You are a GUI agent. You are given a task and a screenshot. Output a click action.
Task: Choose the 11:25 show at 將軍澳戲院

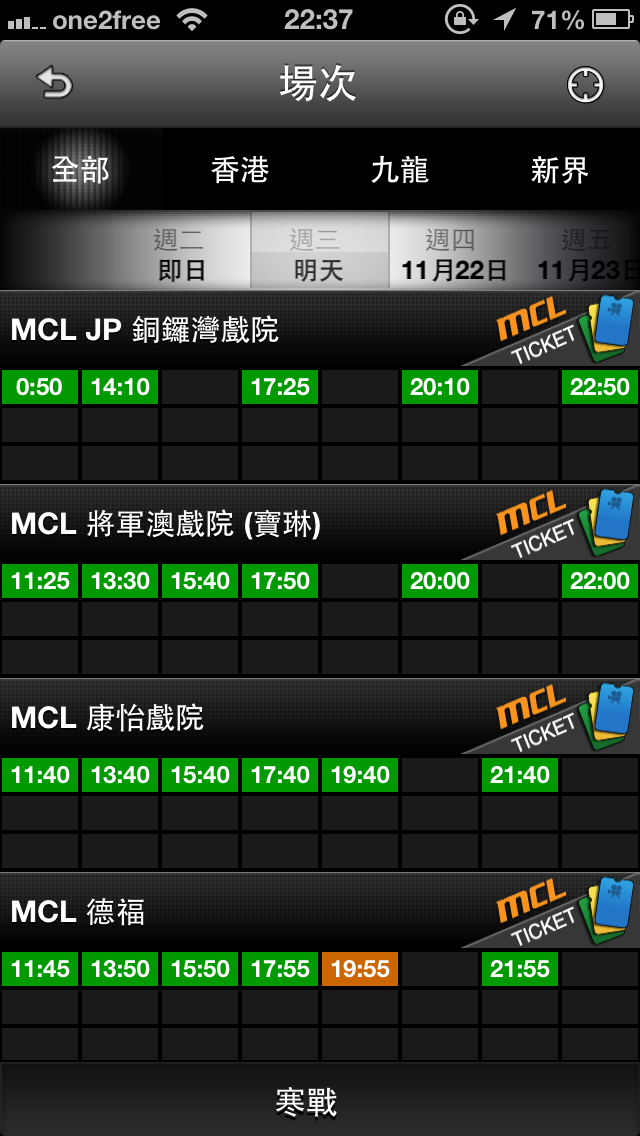click(x=40, y=581)
